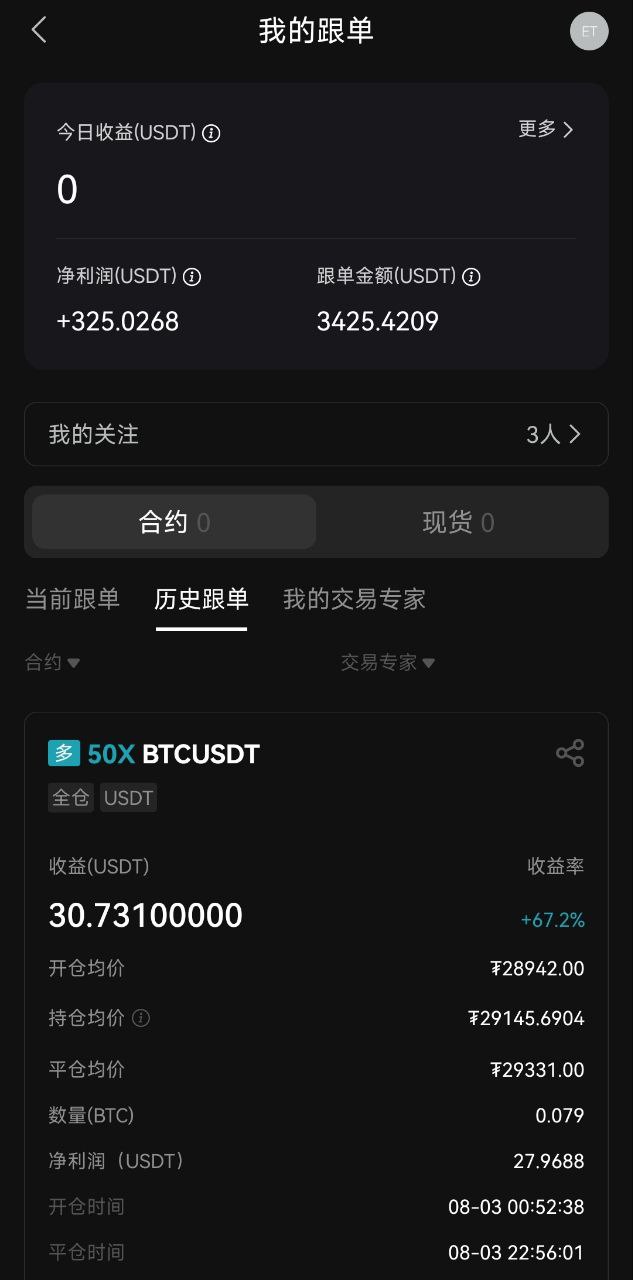Expand the 合约 filter dropdown
Image resolution: width=633 pixels, height=1280 pixels.
point(53,662)
